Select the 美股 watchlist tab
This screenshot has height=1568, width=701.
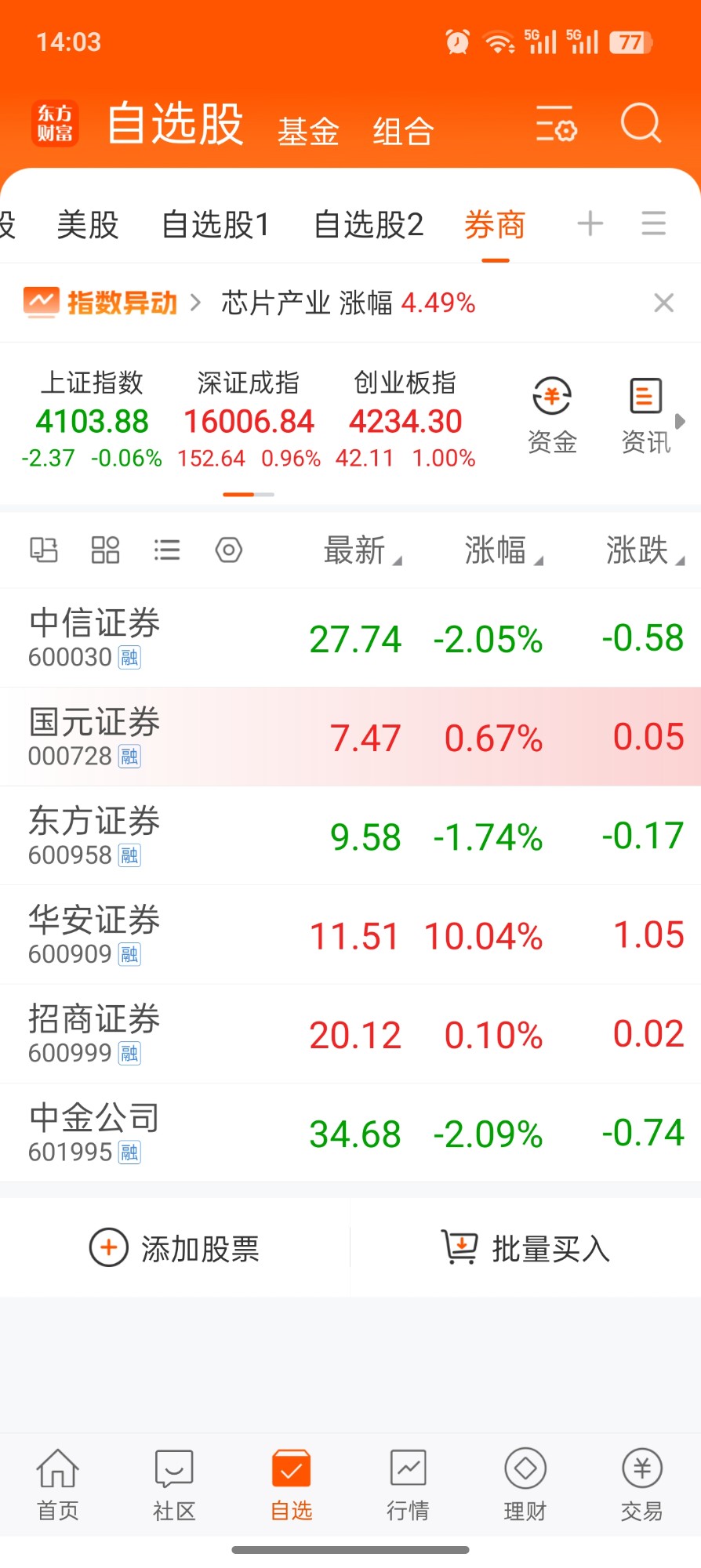pyautogui.click(x=88, y=225)
